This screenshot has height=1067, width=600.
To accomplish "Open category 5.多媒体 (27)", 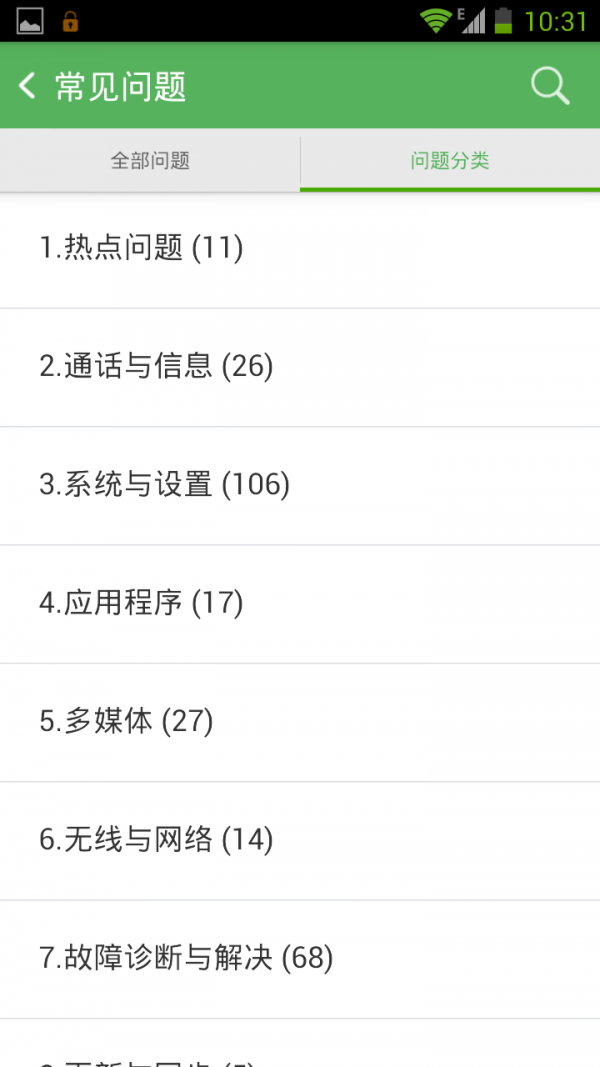I will (126, 721).
